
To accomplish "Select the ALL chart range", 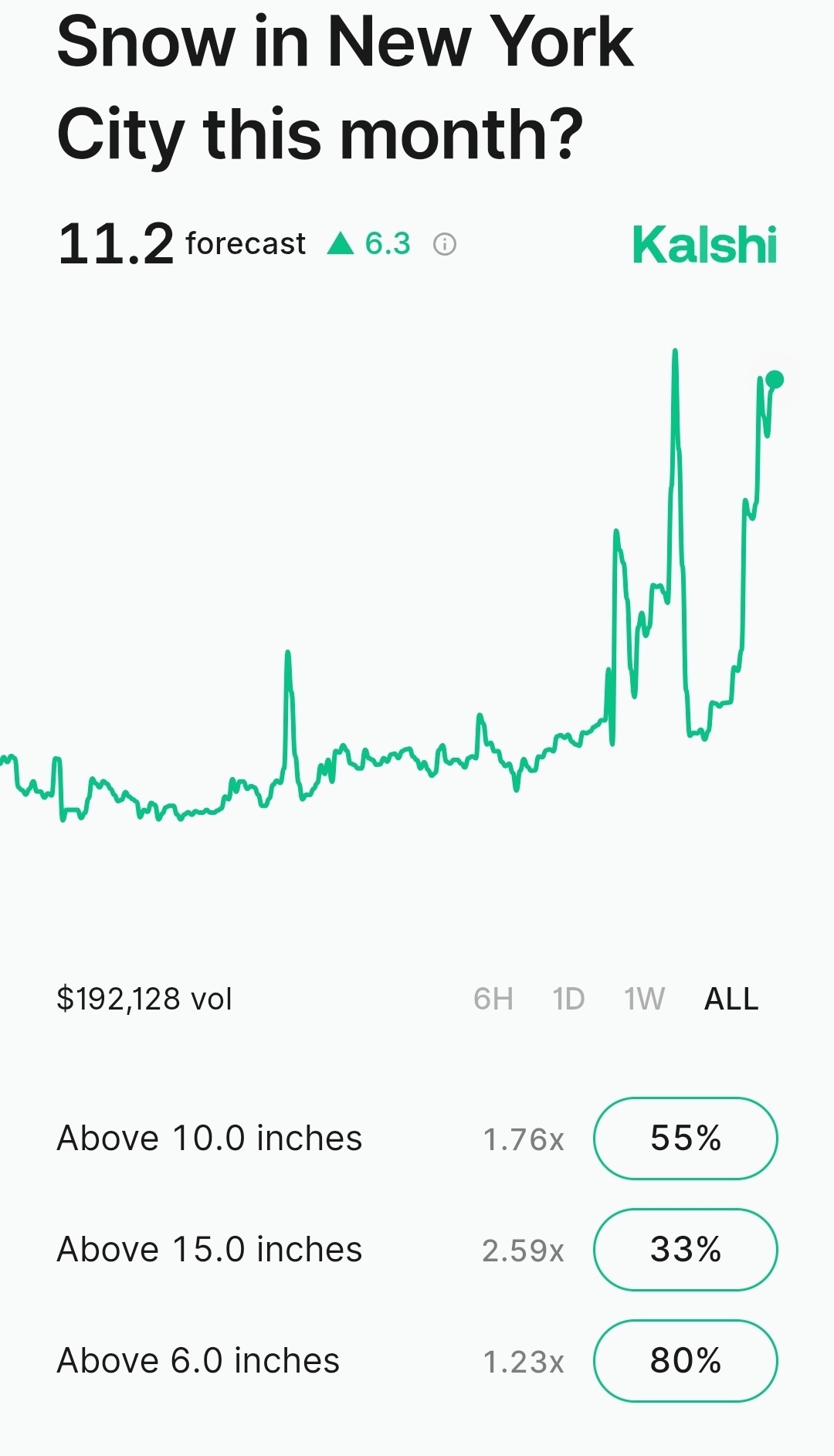I will 731,999.
